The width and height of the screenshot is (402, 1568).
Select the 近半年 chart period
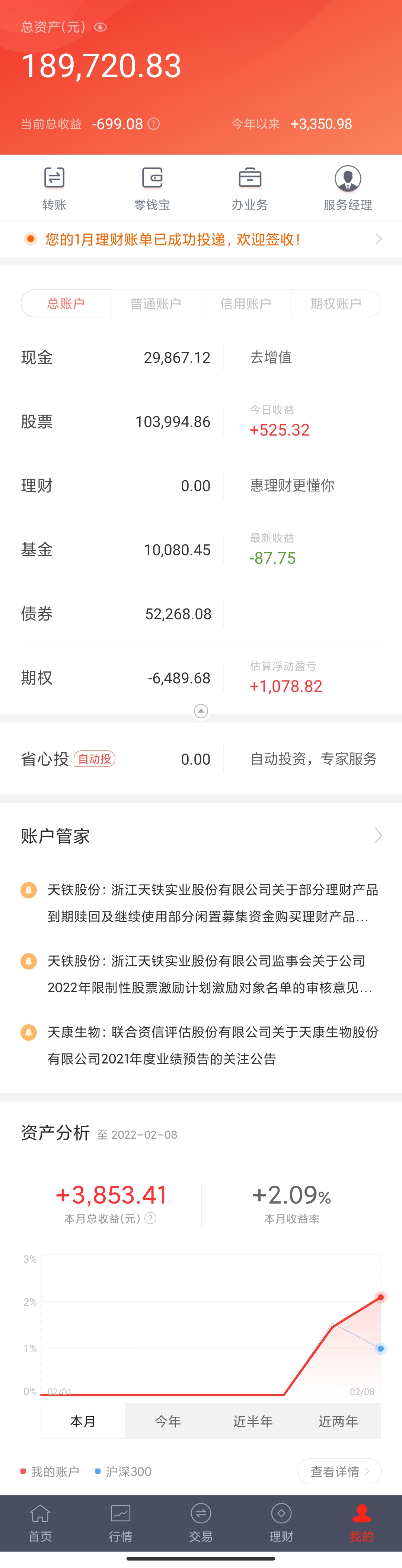(x=253, y=1421)
